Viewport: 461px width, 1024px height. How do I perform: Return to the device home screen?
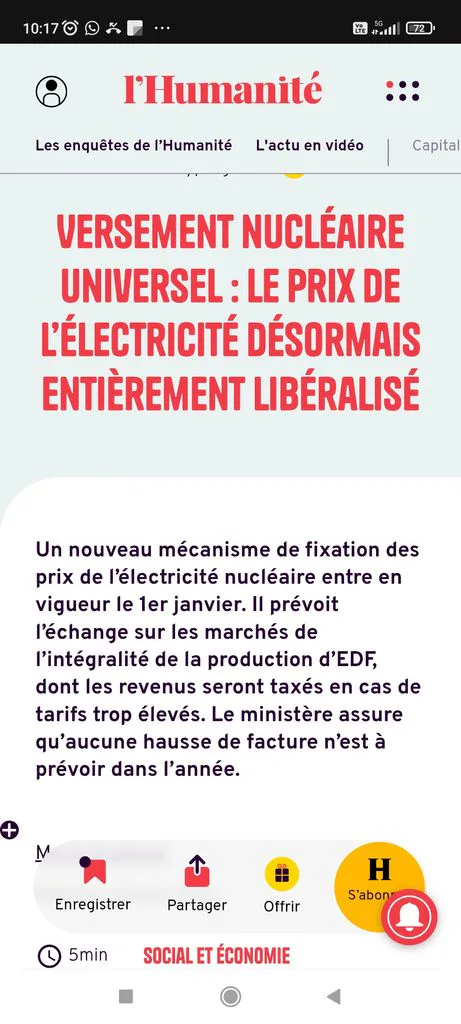[x=230, y=996]
